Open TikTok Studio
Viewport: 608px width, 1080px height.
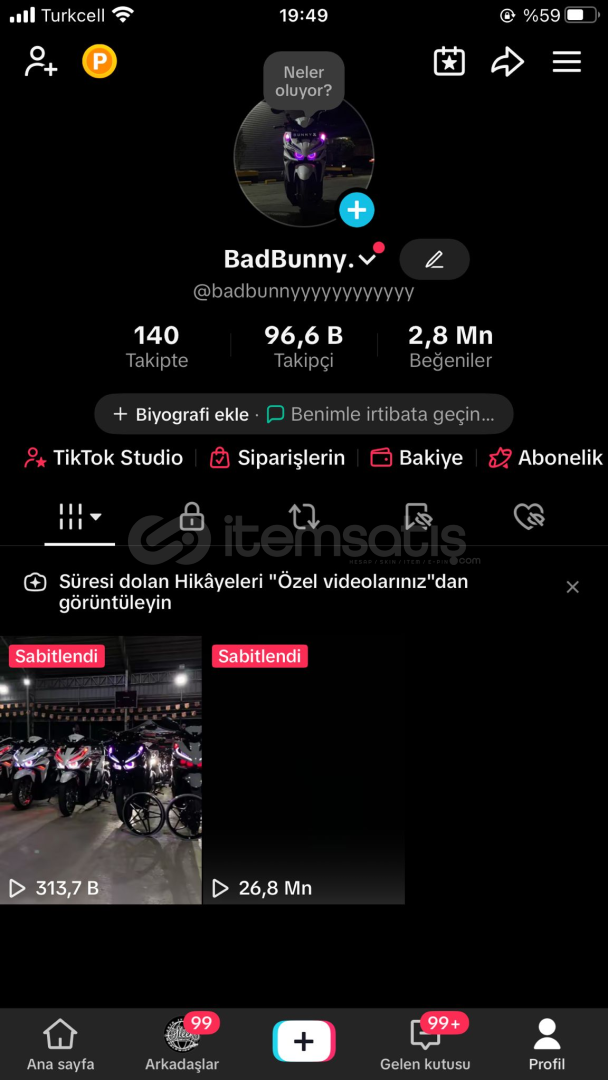pos(104,458)
